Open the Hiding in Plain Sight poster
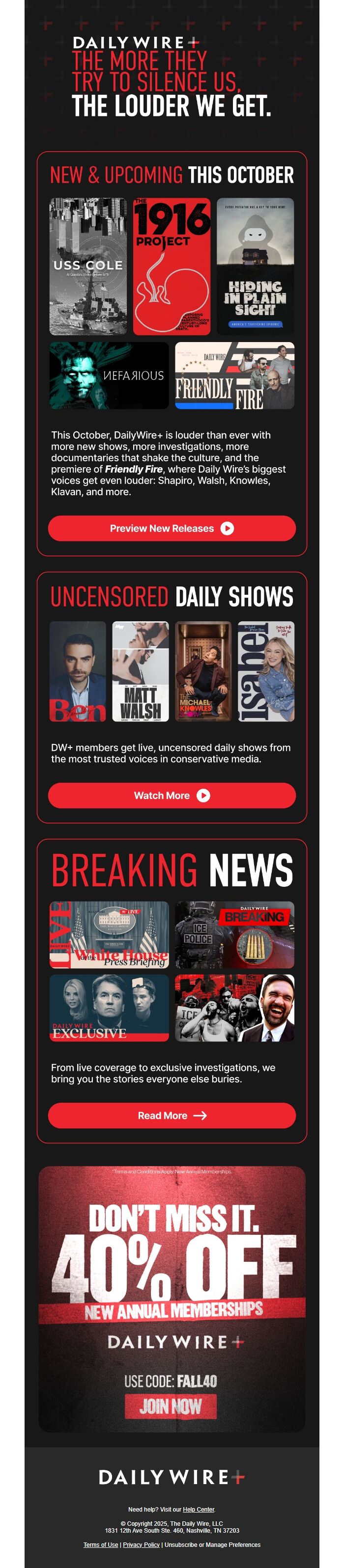Viewport: 344px width, 1568px height. 255,266
